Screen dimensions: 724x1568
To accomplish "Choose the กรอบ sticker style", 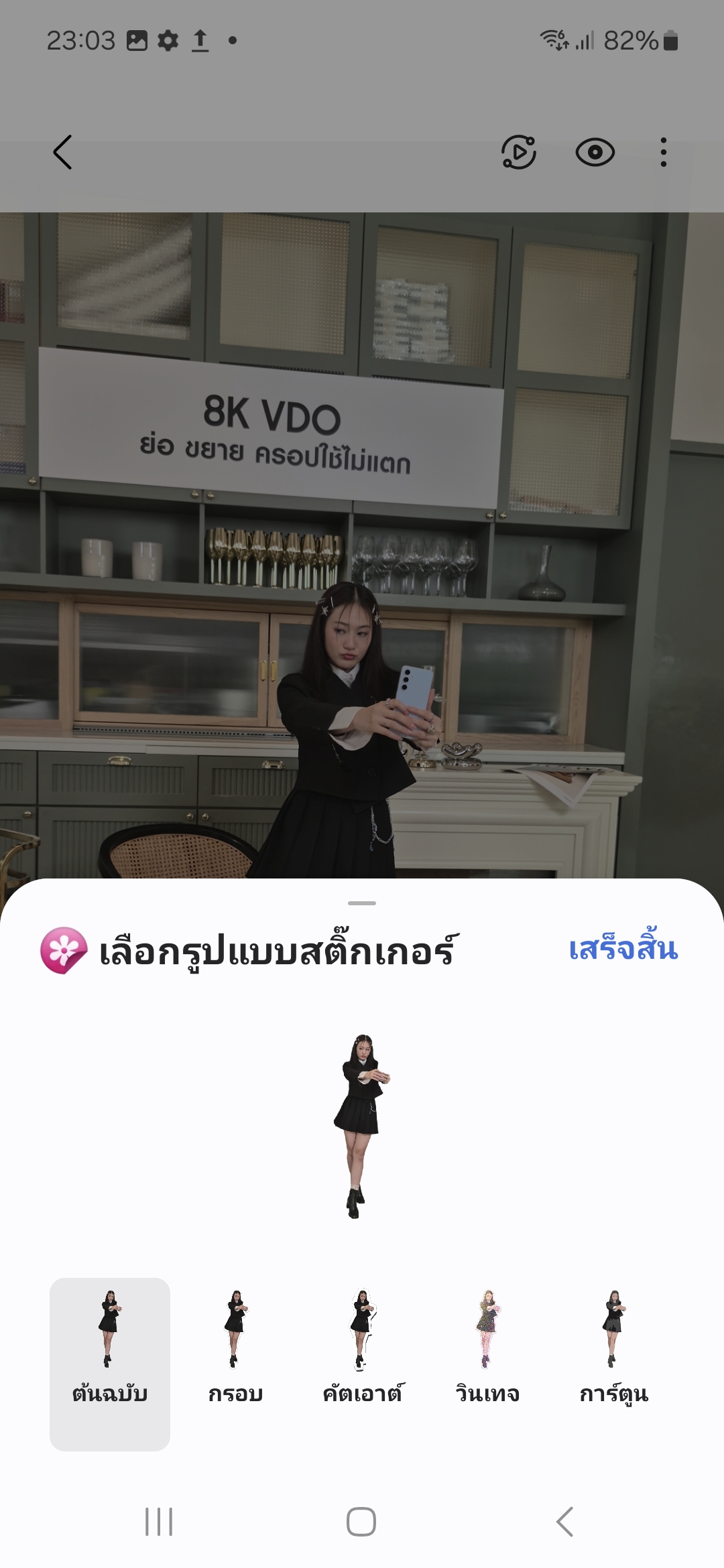I will click(235, 1363).
